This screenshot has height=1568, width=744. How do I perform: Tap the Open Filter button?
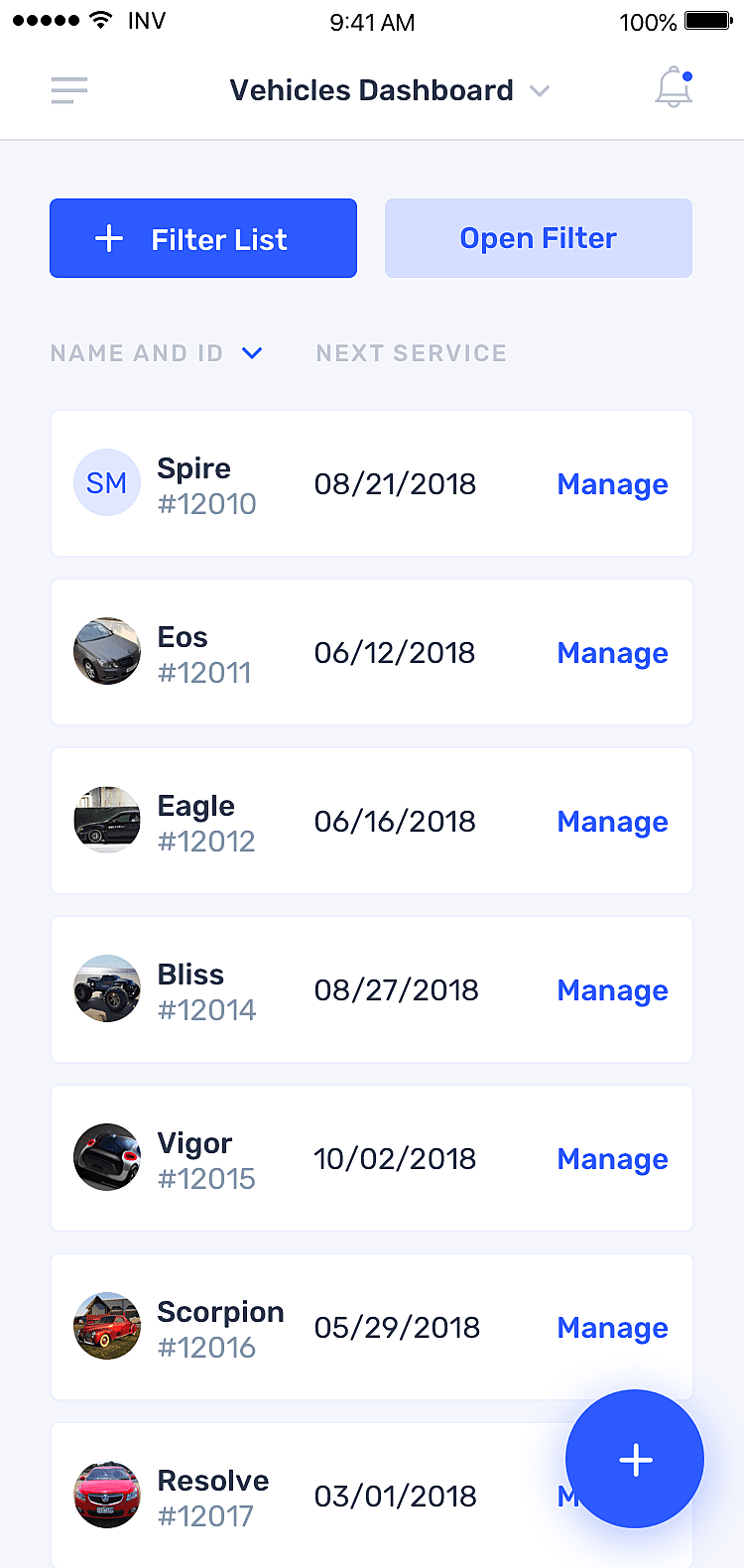538,238
